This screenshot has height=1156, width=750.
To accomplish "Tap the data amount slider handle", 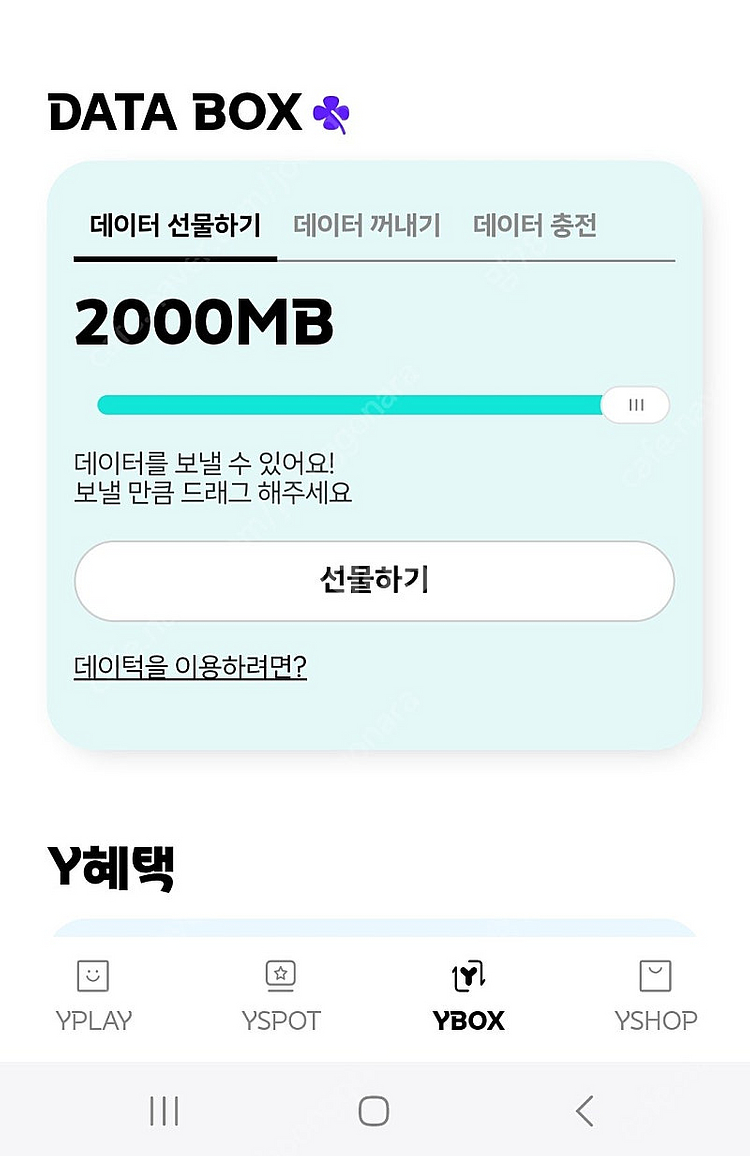I will pos(636,405).
